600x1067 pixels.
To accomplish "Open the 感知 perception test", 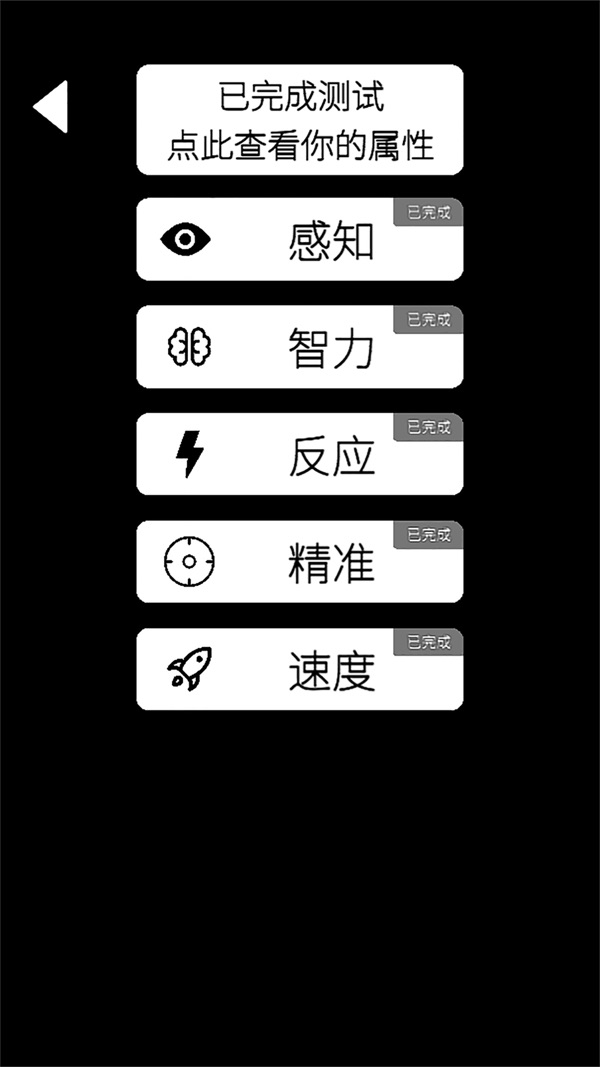I will pyautogui.click(x=299, y=240).
